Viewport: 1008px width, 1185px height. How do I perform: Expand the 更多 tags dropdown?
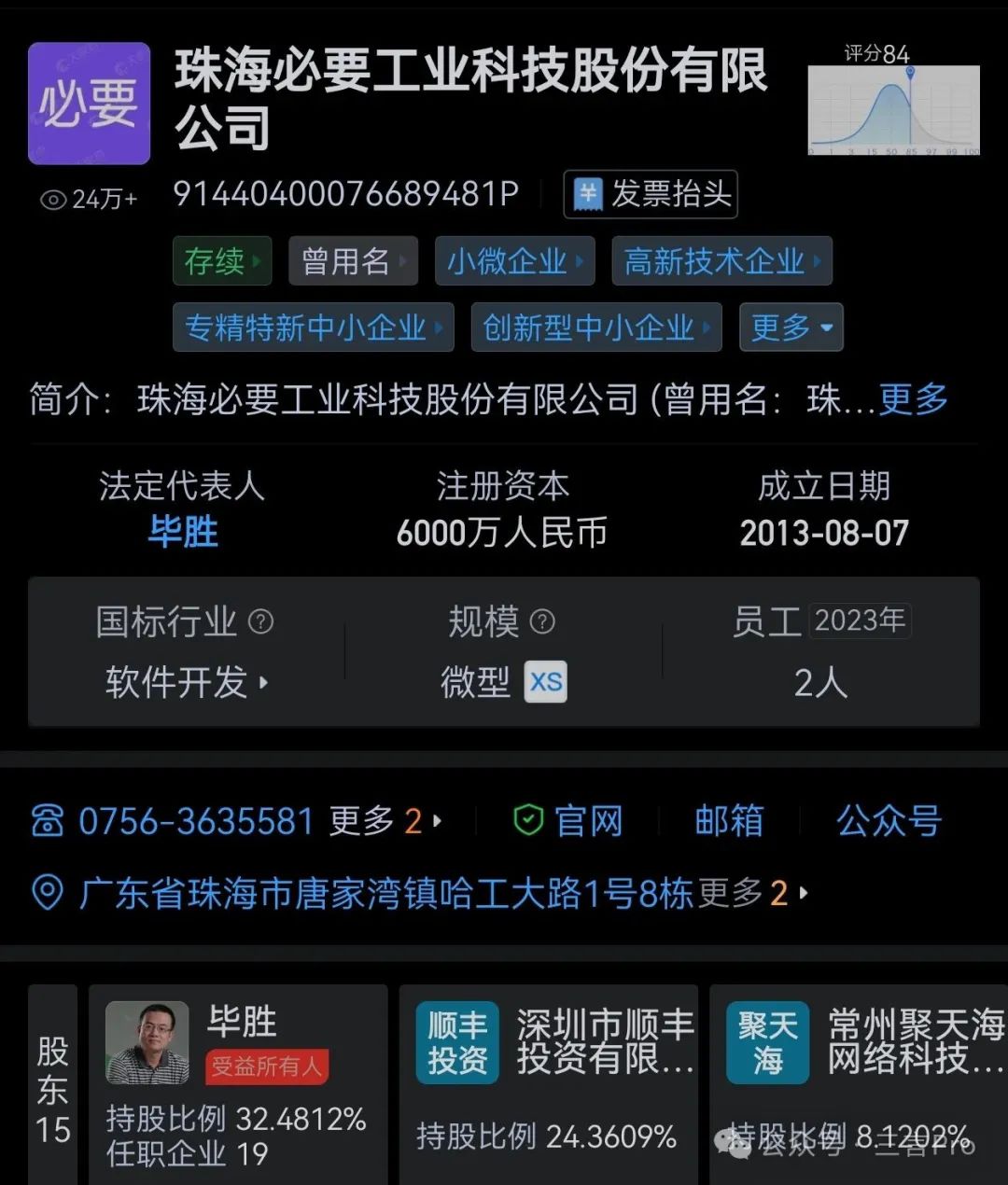[x=791, y=328]
